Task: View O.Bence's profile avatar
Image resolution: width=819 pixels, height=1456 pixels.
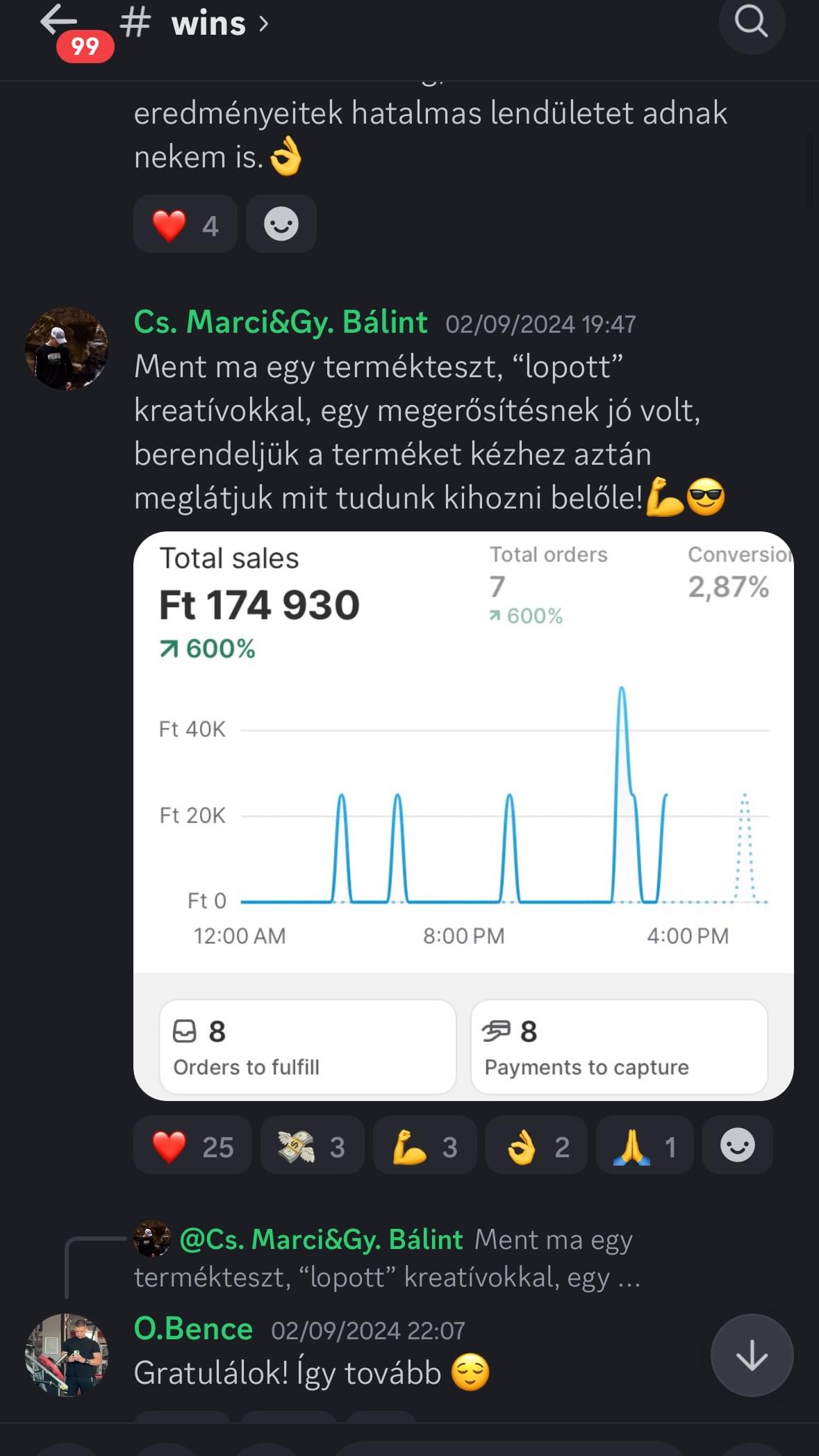Action: point(67,1355)
